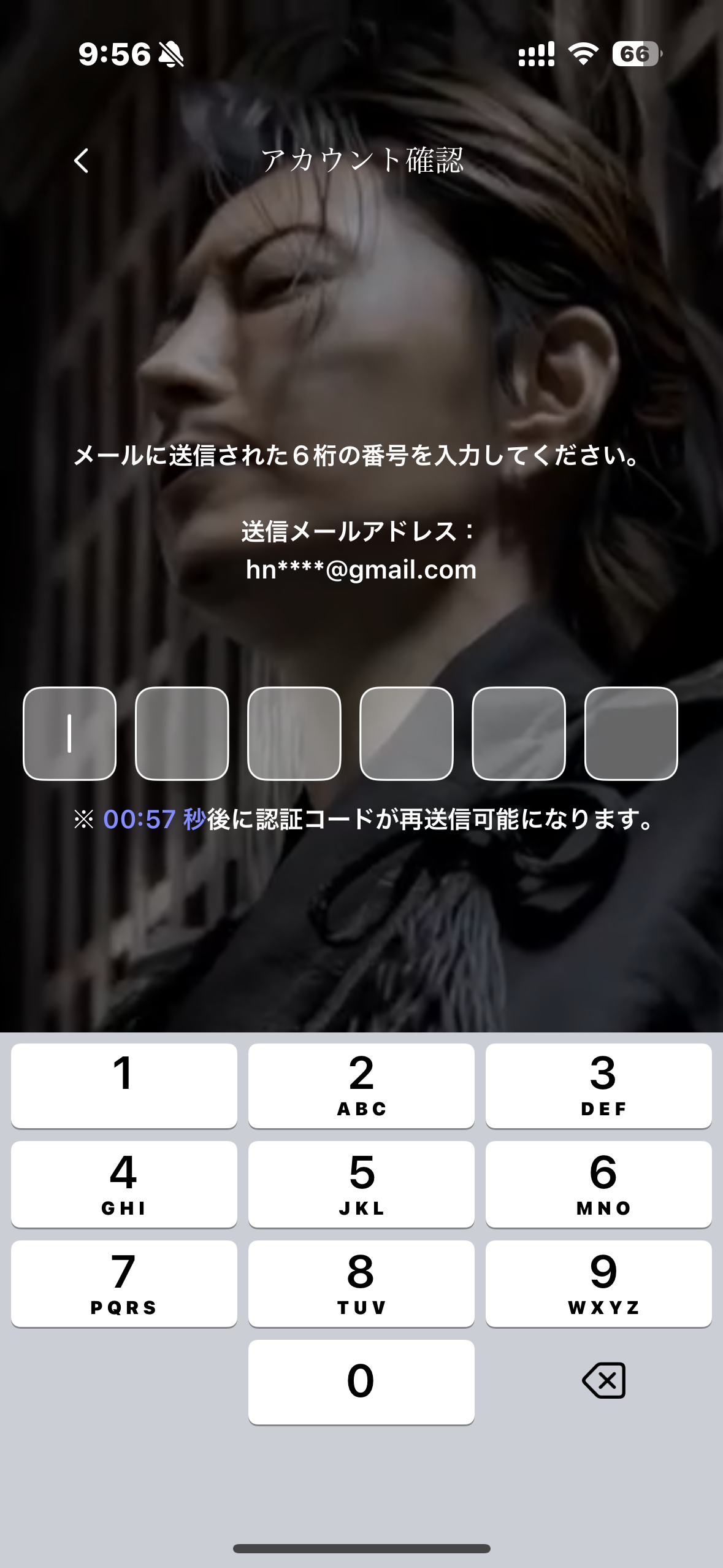The image size is (723, 1568).
Task: Enter digit 7 on the keypad
Action: pyautogui.click(x=124, y=1283)
